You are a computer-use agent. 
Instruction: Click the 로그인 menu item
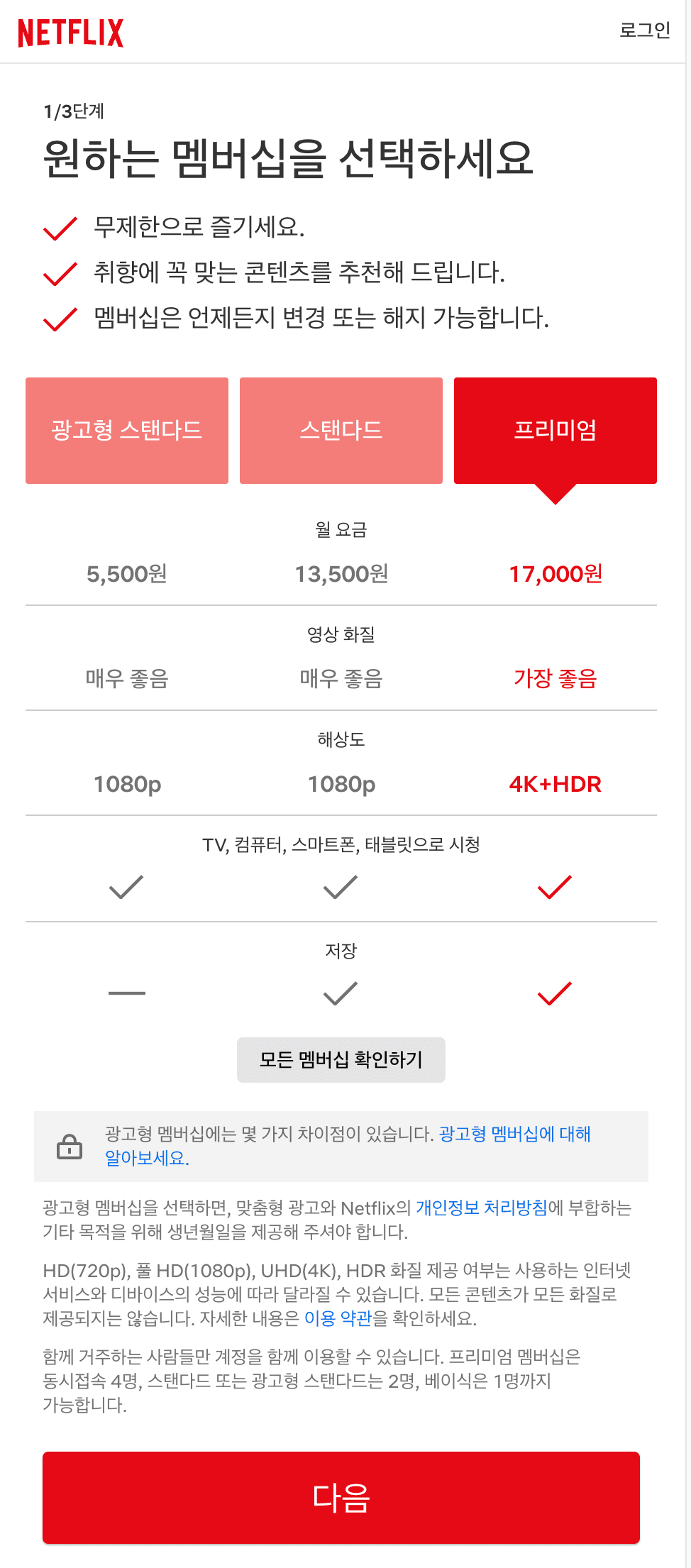coord(644,31)
